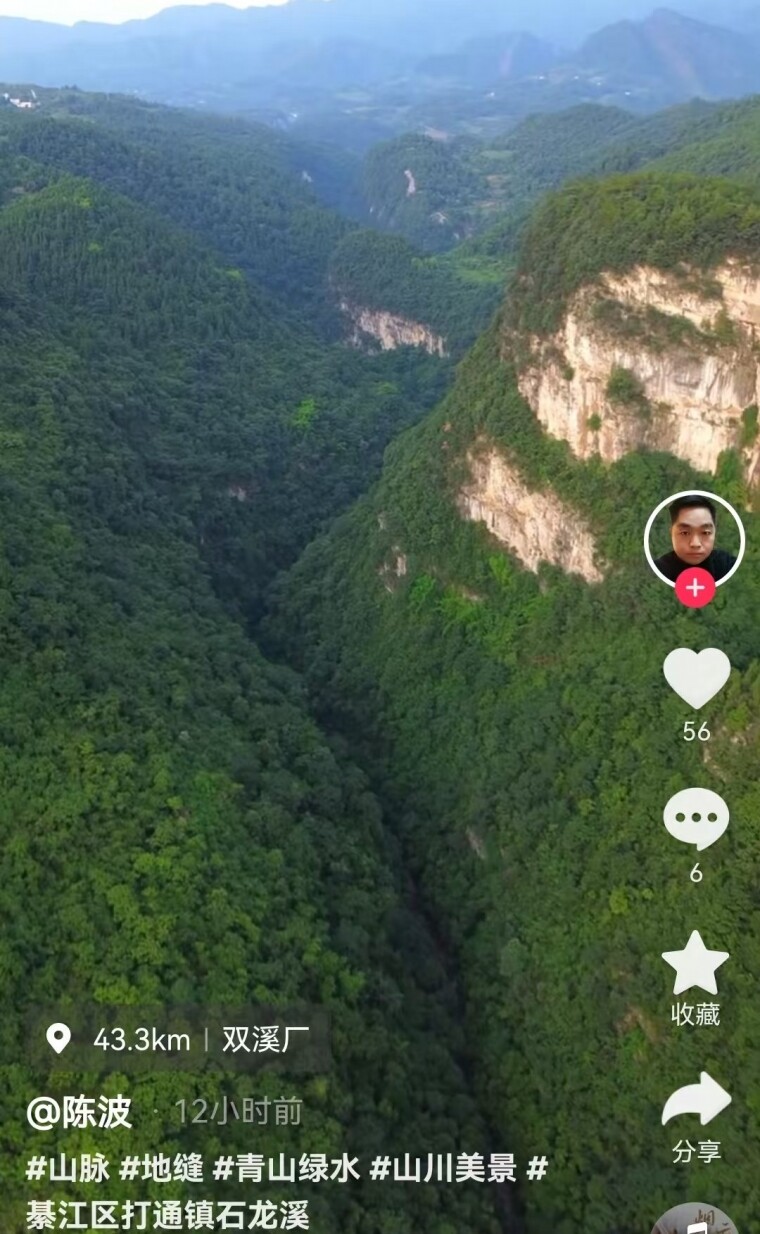Image resolution: width=760 pixels, height=1234 pixels.
Task: Open @陈波 username profile
Action: pos(80,1111)
